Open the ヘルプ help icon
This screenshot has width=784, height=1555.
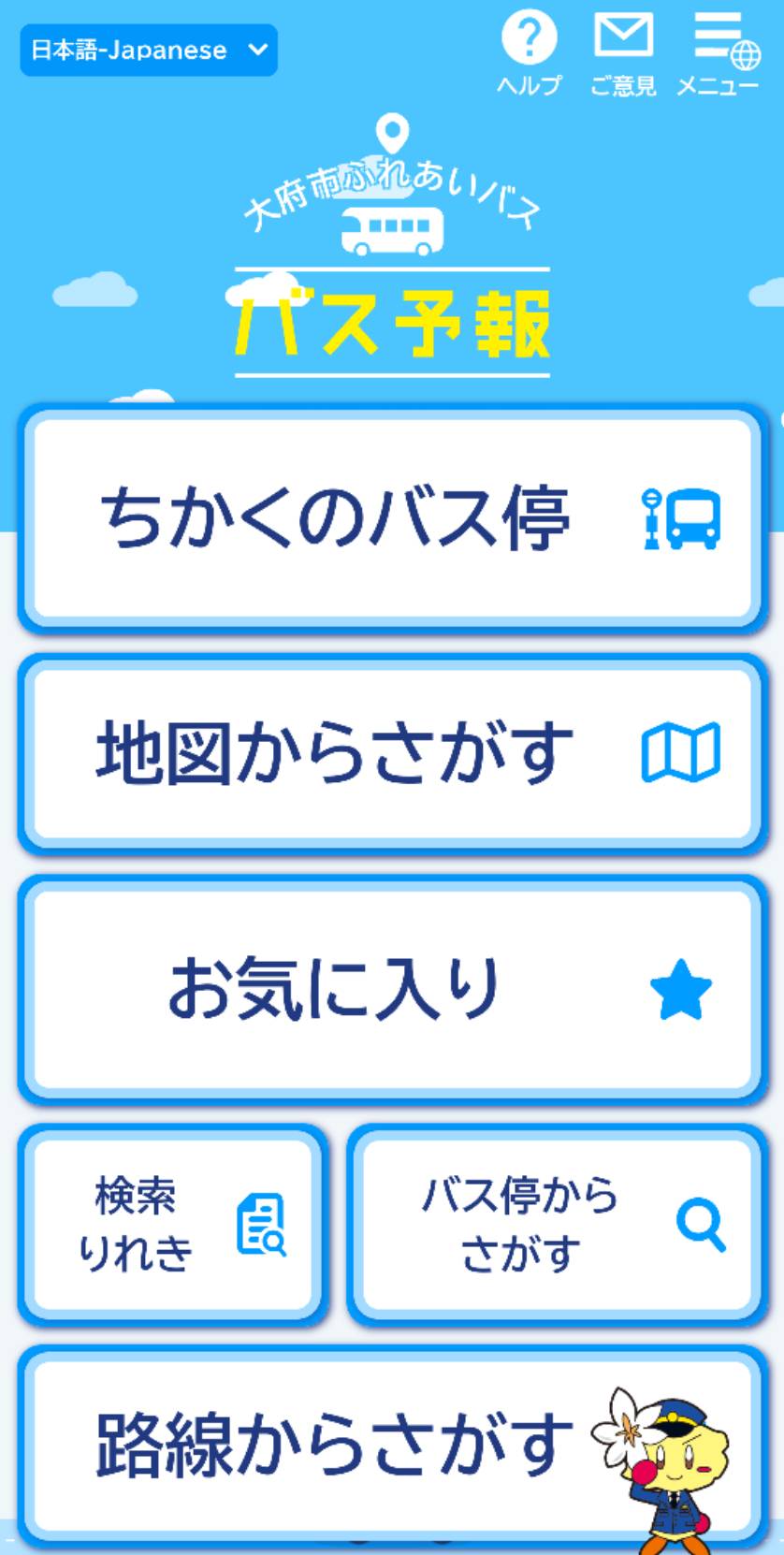(530, 54)
